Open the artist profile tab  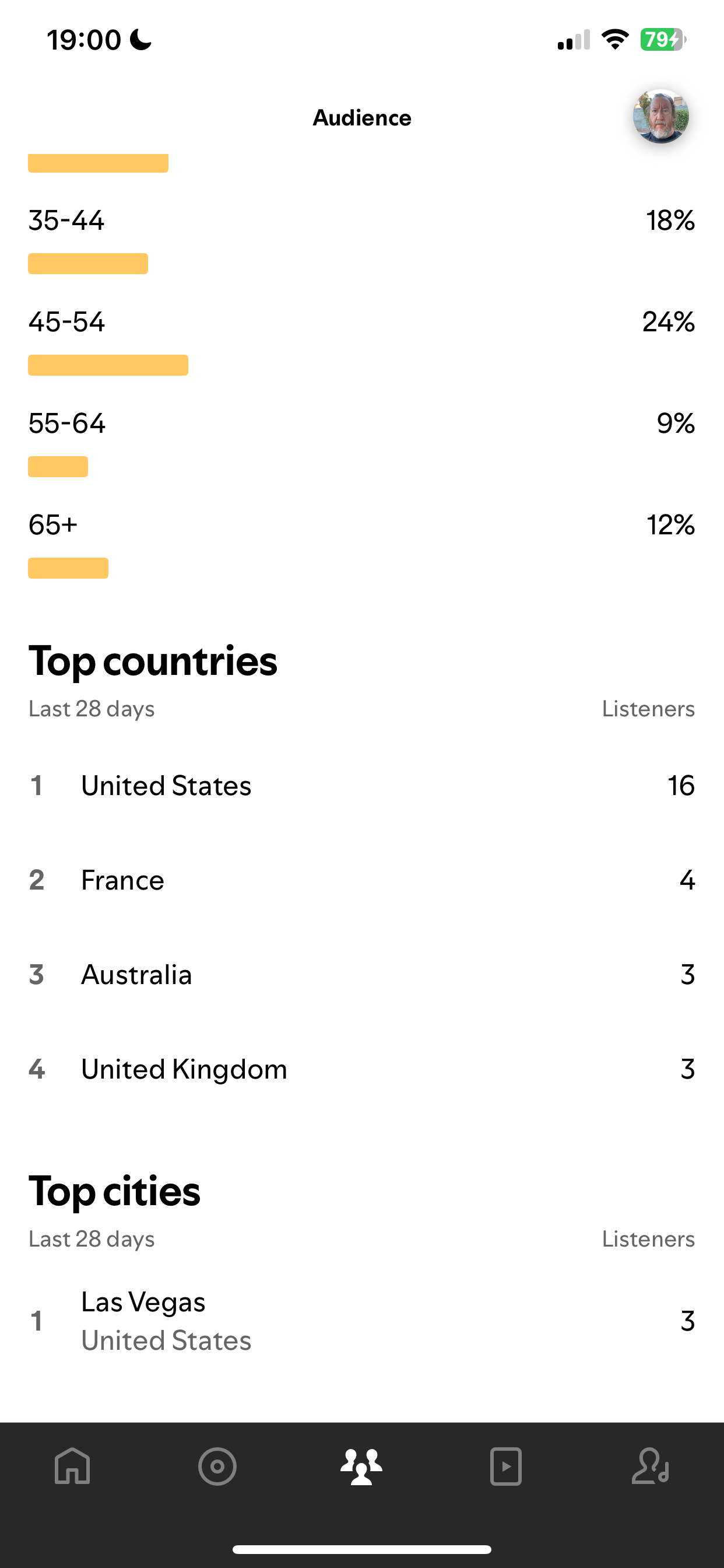click(x=651, y=1466)
